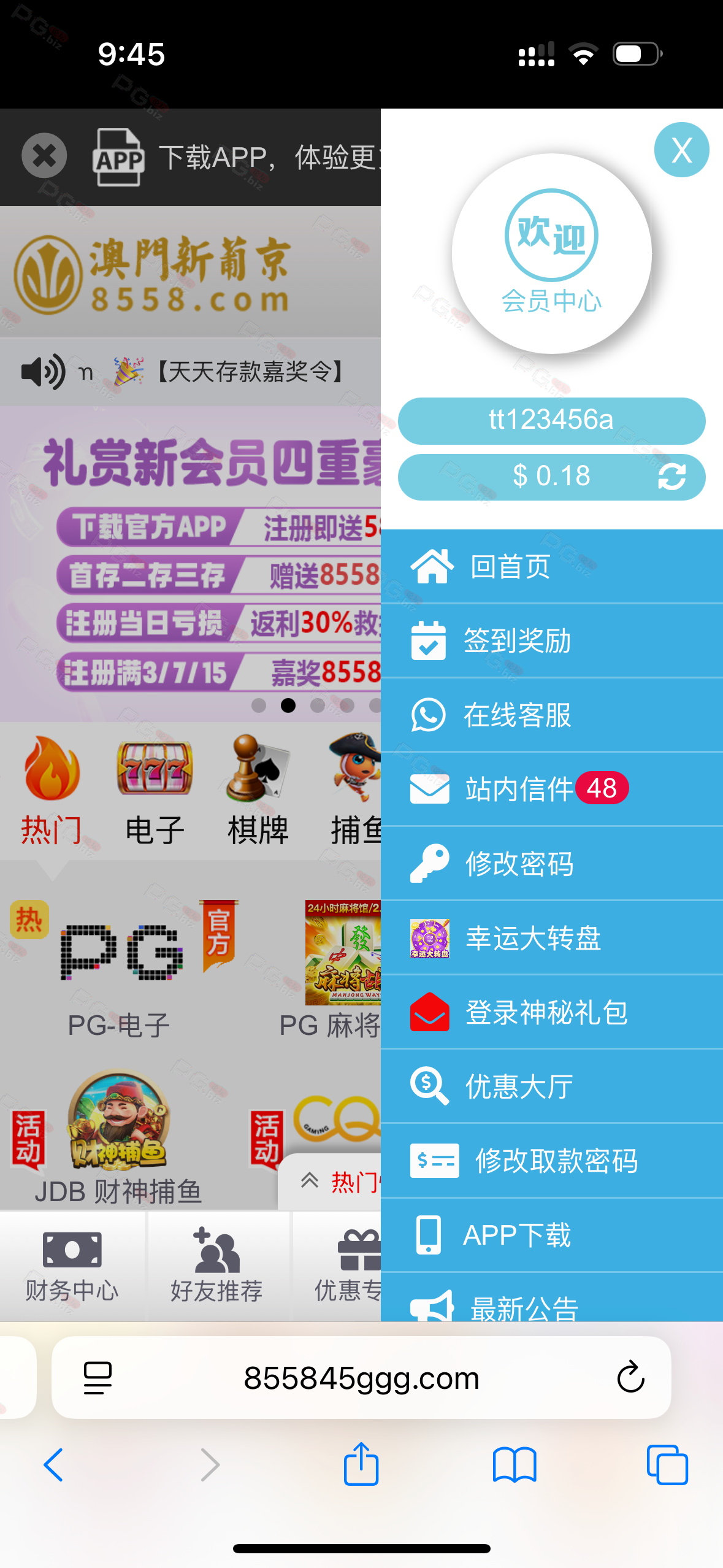Viewport: 723px width, 1568px height.
Task: Open the JDB 财神捕鱼 game
Action: pyautogui.click(x=118, y=1135)
